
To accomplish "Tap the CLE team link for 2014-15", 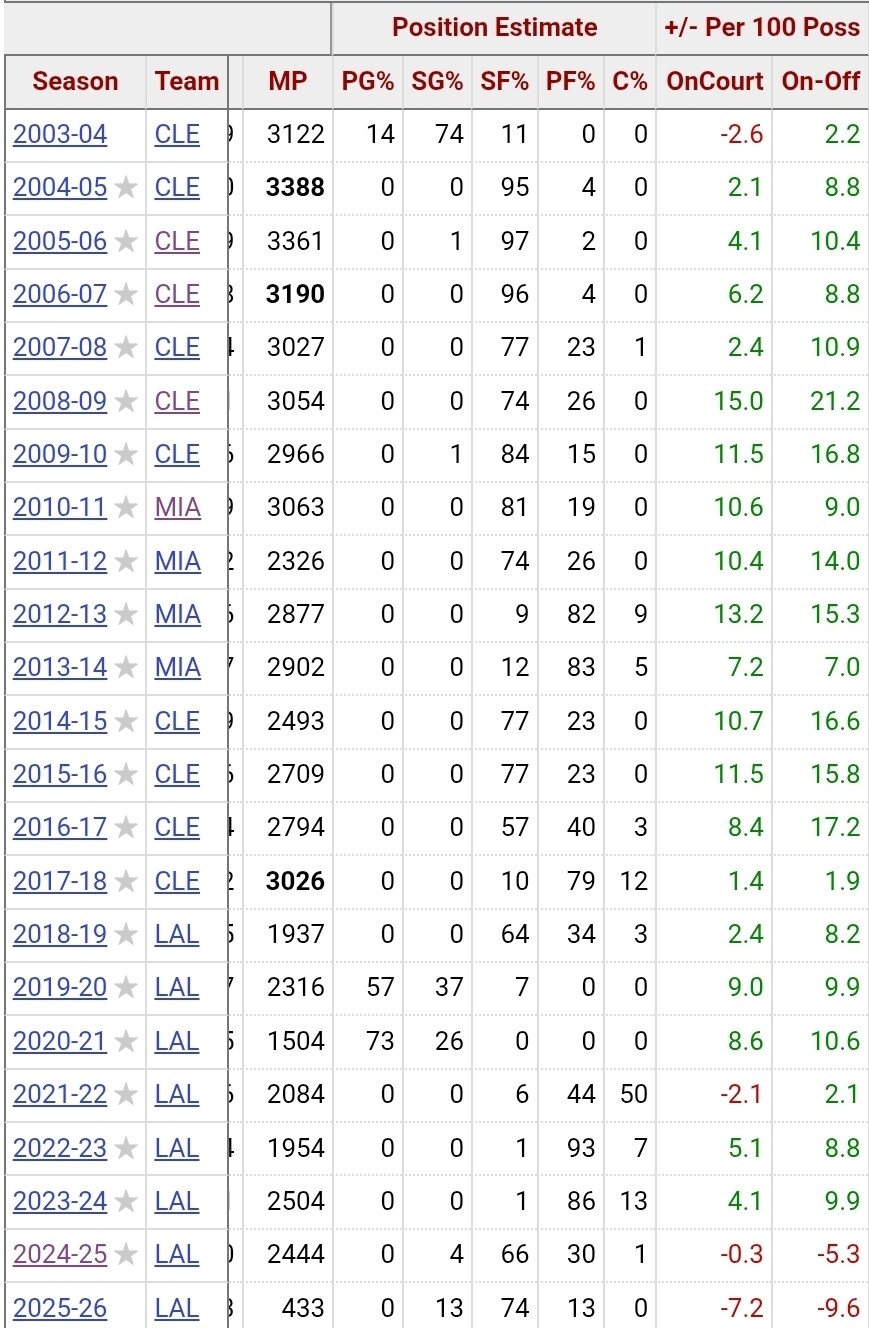I will click(x=177, y=721).
